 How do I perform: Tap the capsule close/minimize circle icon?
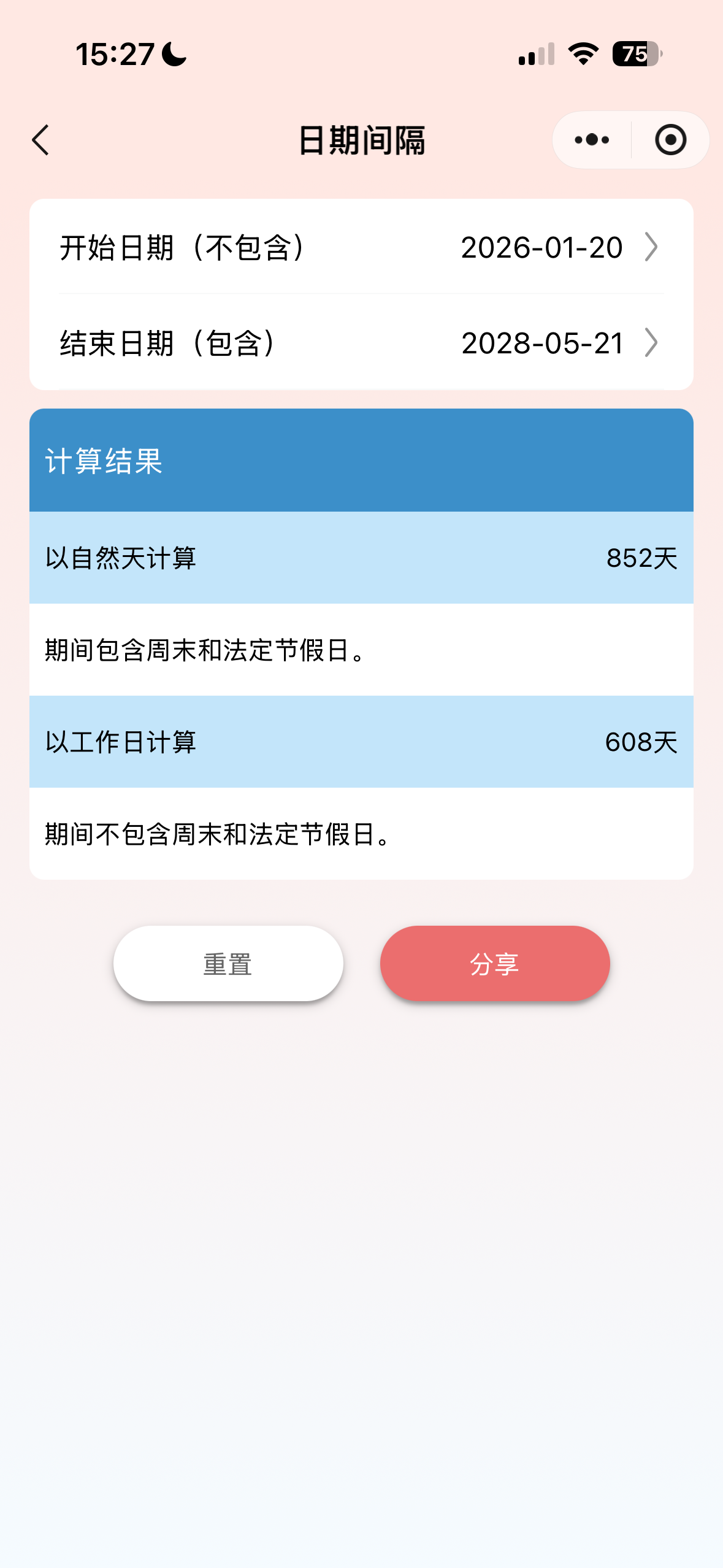(x=670, y=139)
